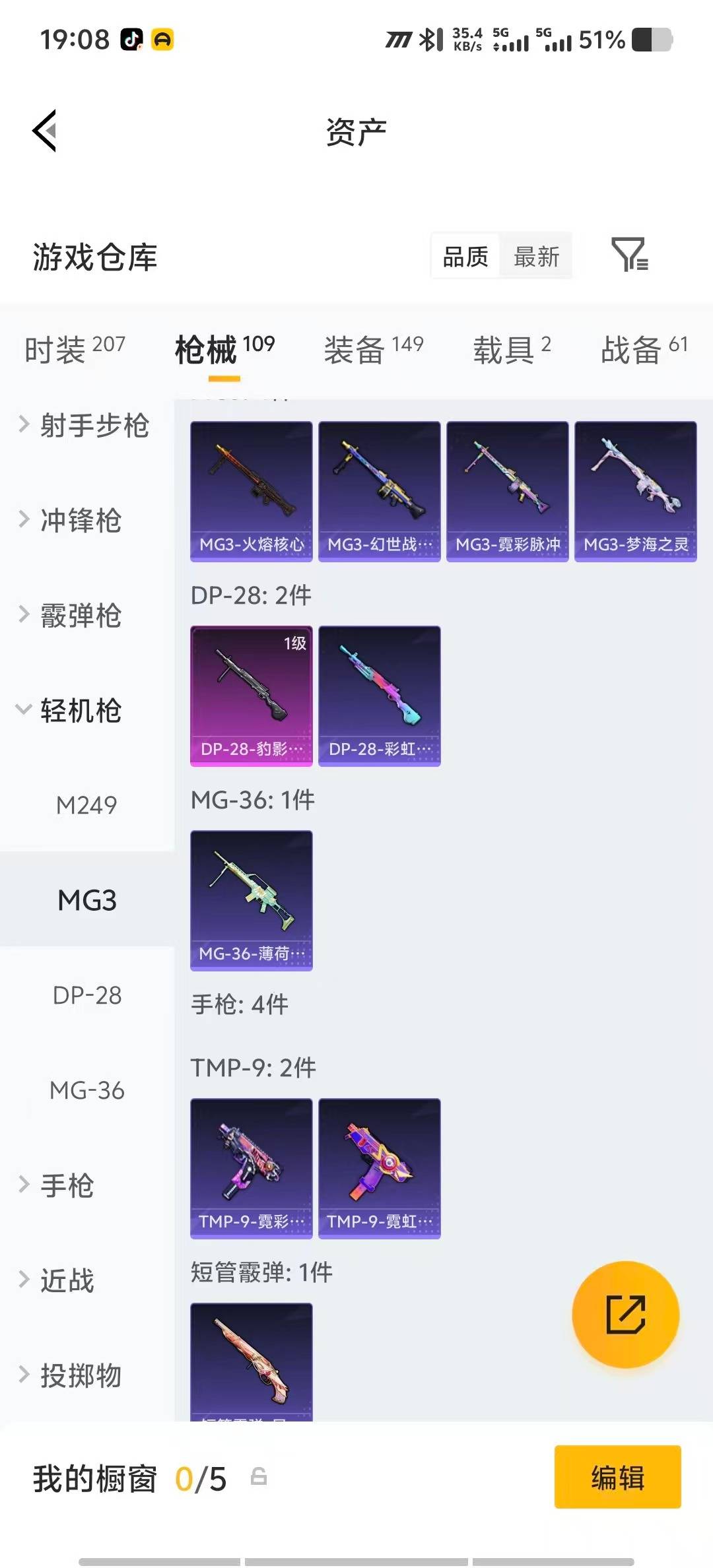Image resolution: width=713 pixels, height=1568 pixels.
Task: Click the back arrow on the asset page
Action: pyautogui.click(x=44, y=130)
